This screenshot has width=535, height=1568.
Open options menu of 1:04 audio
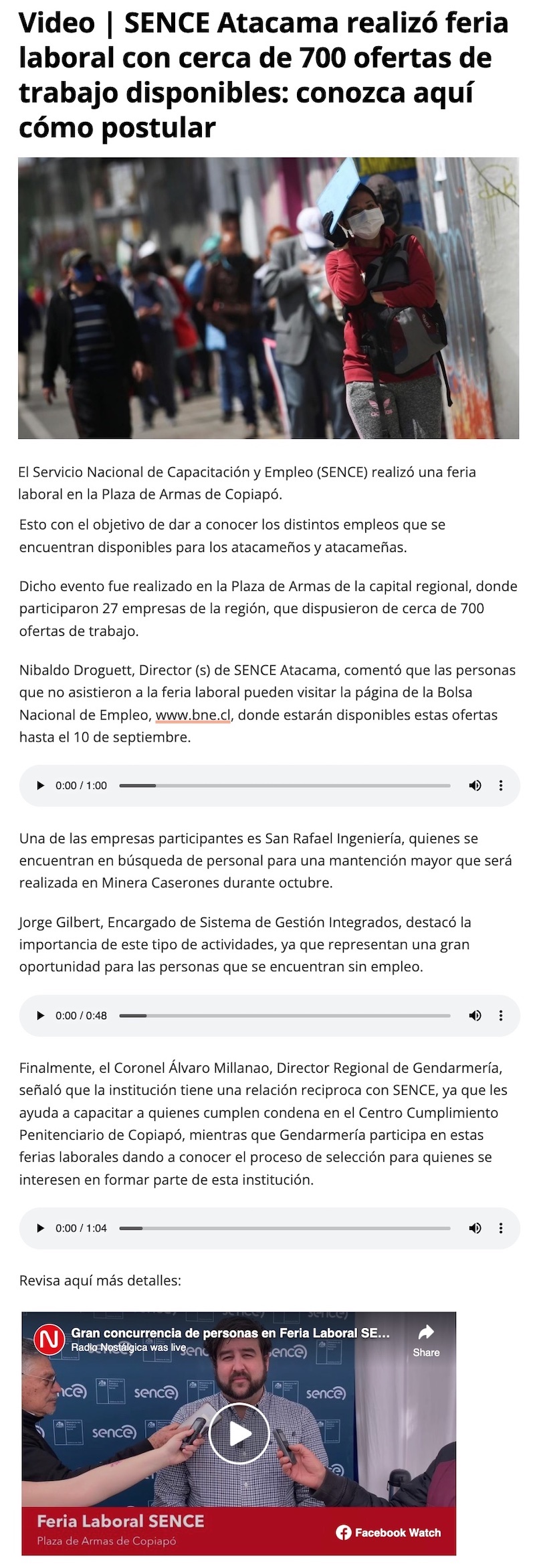(x=501, y=1228)
